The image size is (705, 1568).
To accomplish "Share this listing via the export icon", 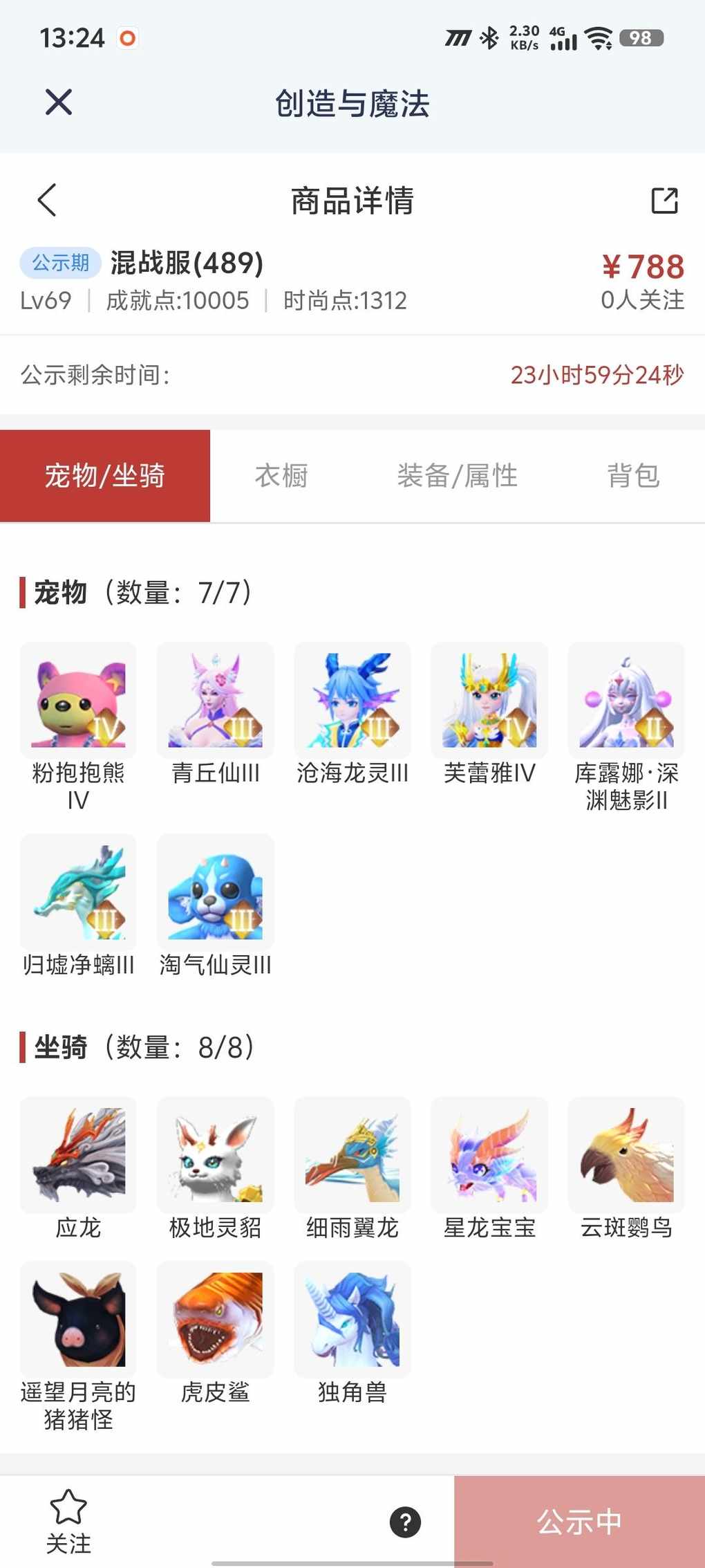I will pyautogui.click(x=664, y=201).
